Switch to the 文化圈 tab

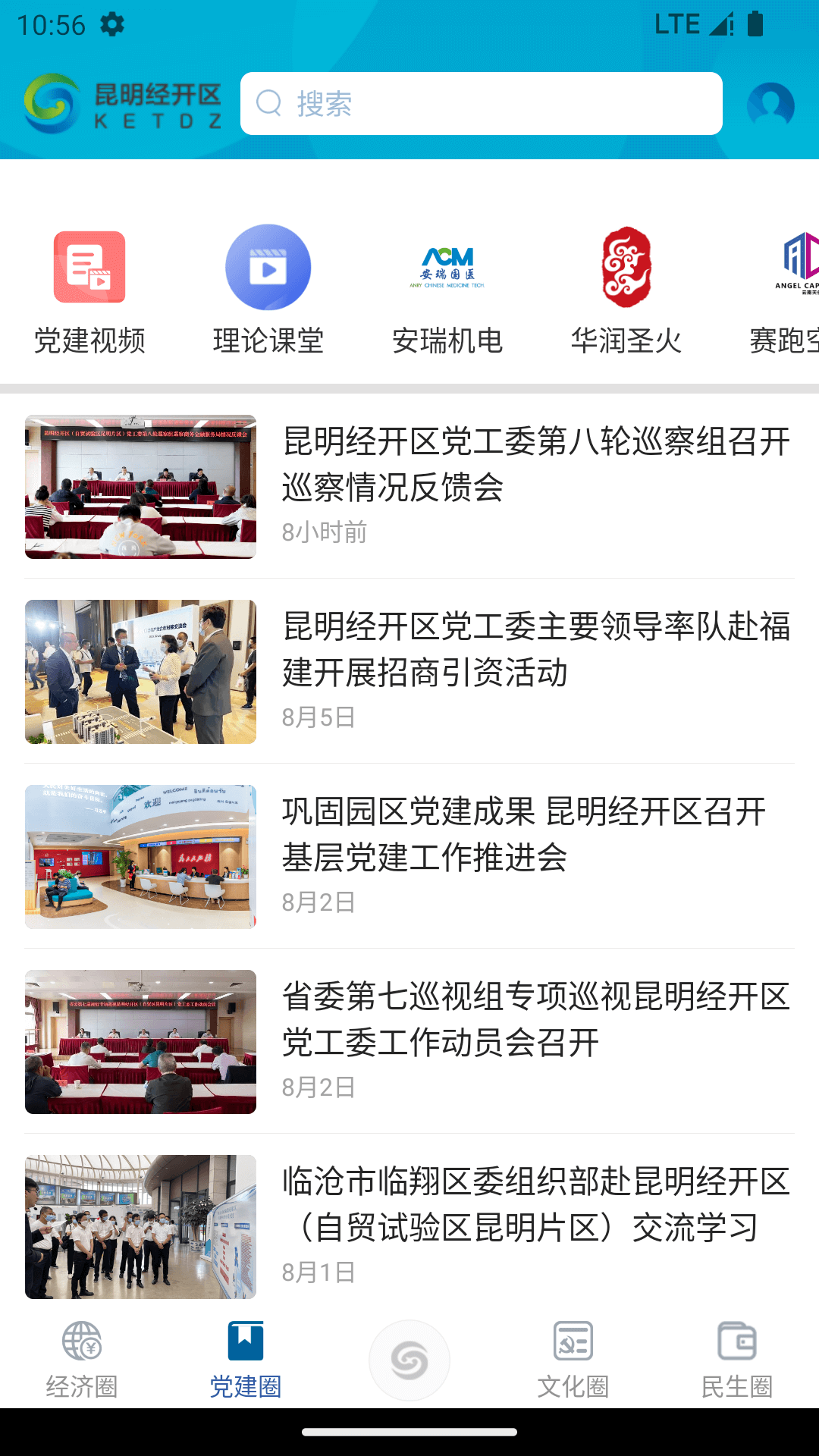[x=573, y=1361]
